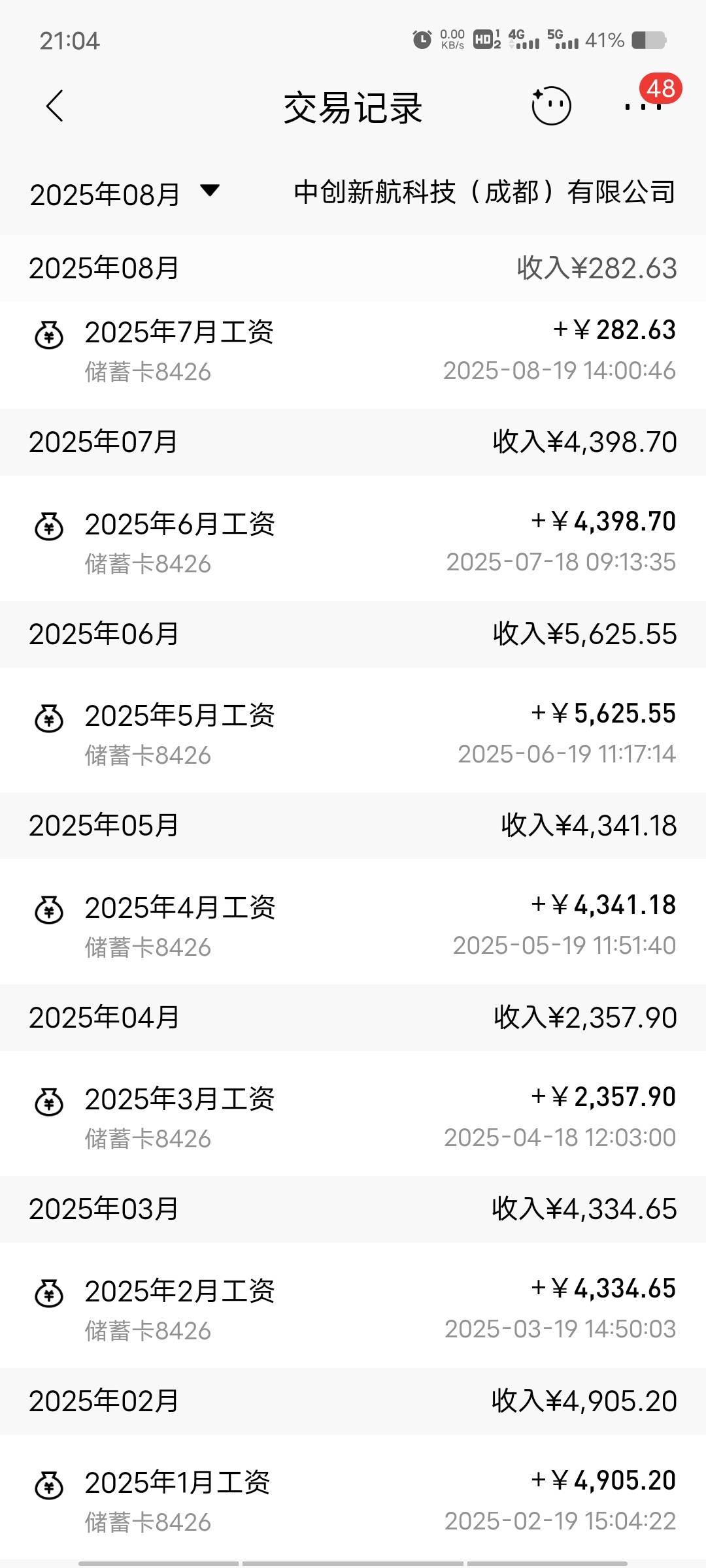Select the 2025年4月工资 entry
Viewport: 706px width, 1568px height.
coord(353,925)
